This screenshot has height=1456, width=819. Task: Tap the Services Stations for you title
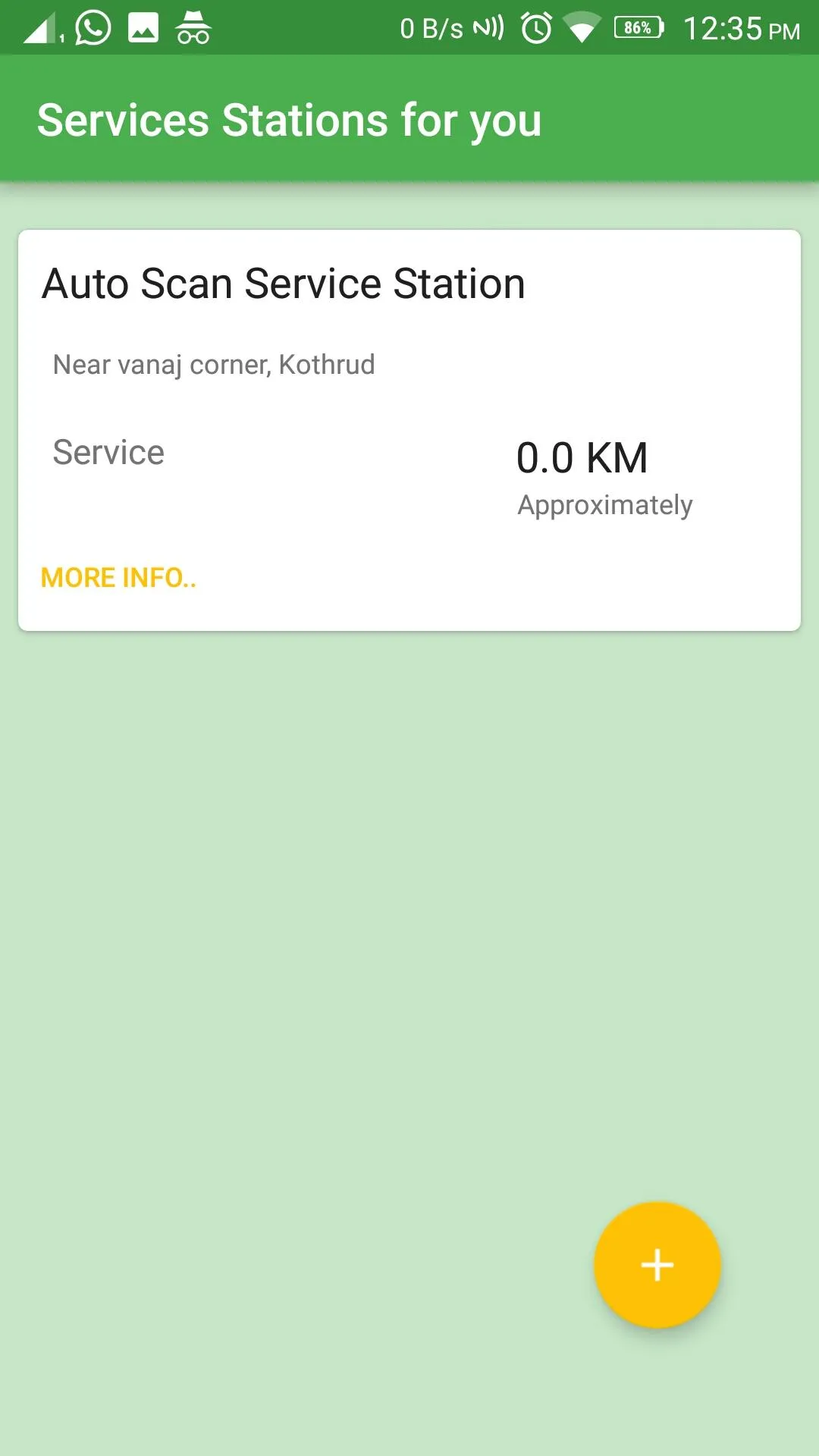290,119
